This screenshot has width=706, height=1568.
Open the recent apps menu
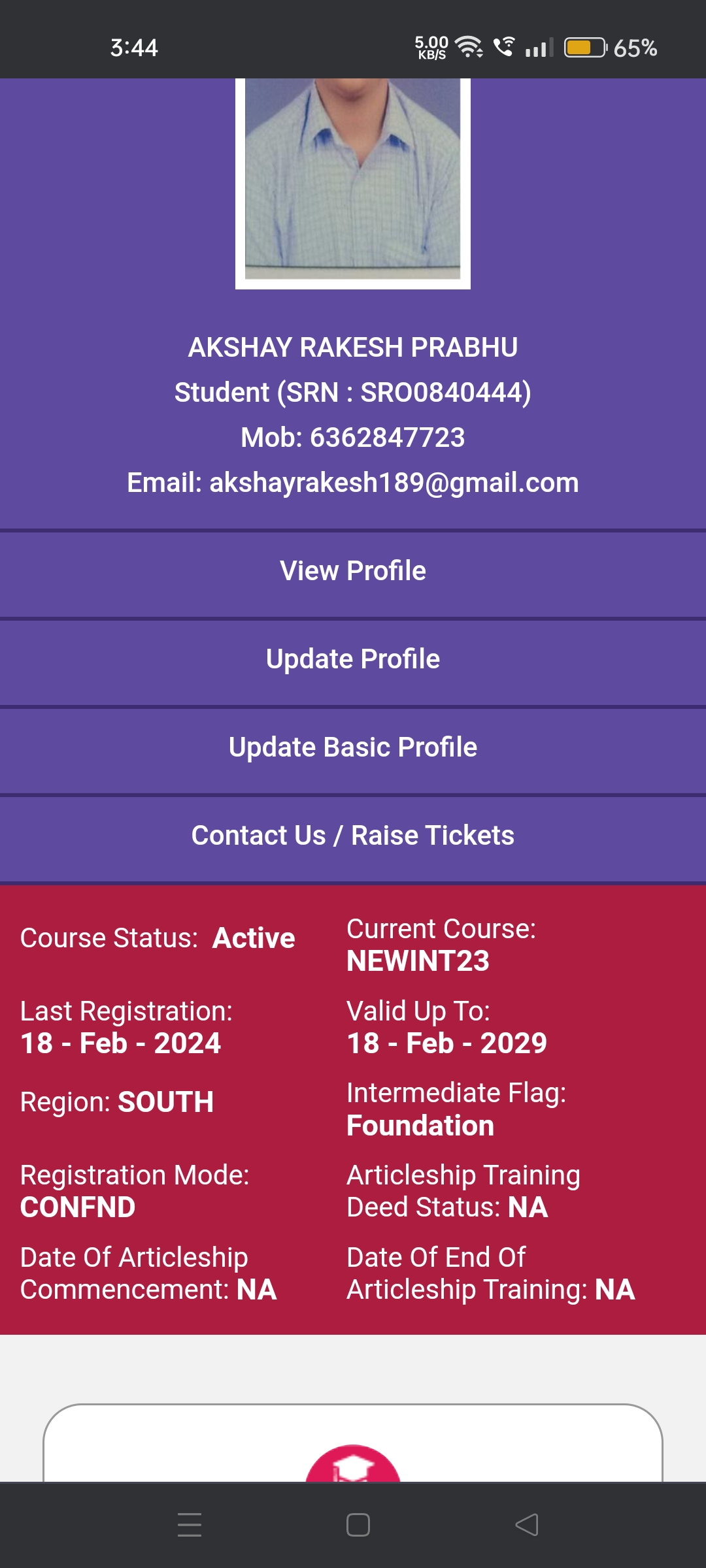(x=190, y=1525)
